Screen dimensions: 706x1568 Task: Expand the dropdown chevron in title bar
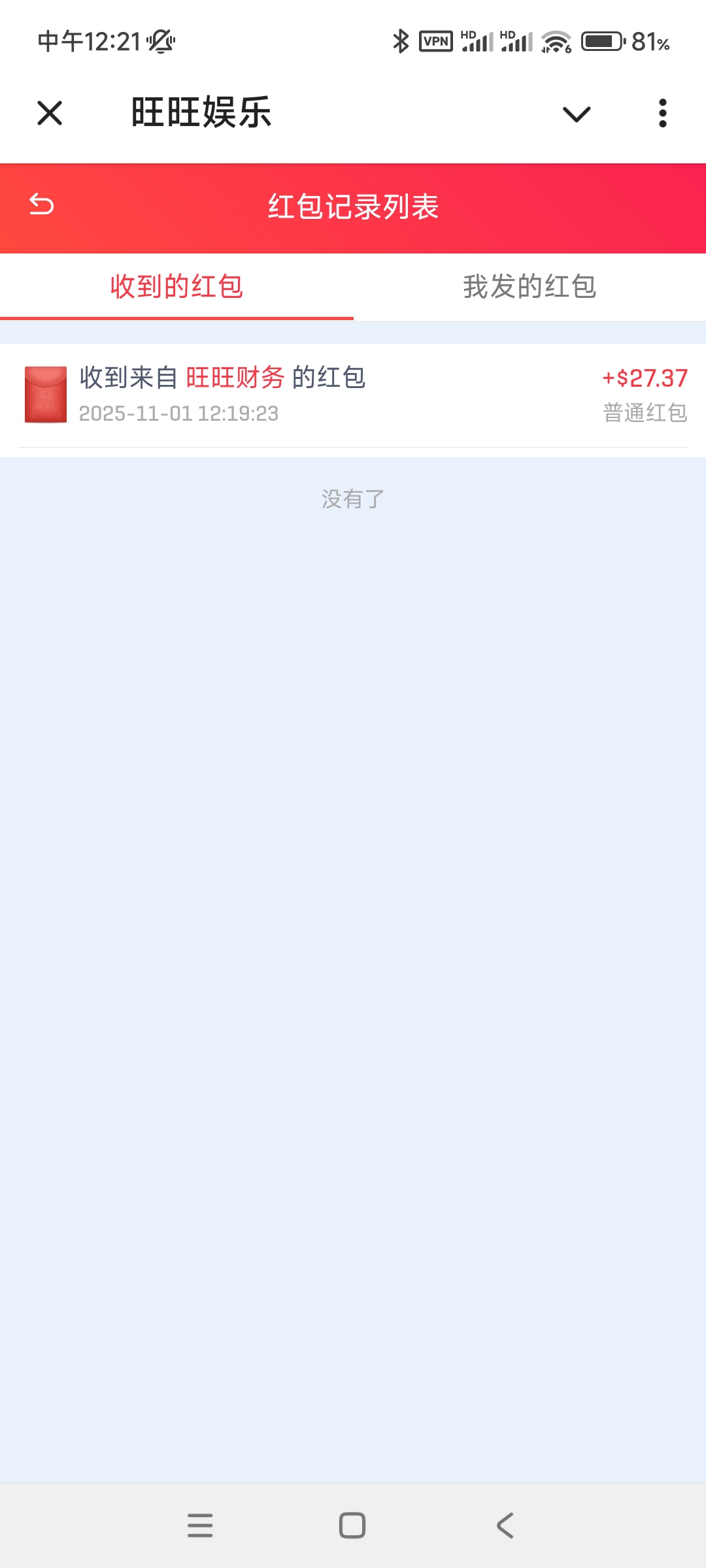click(x=576, y=114)
